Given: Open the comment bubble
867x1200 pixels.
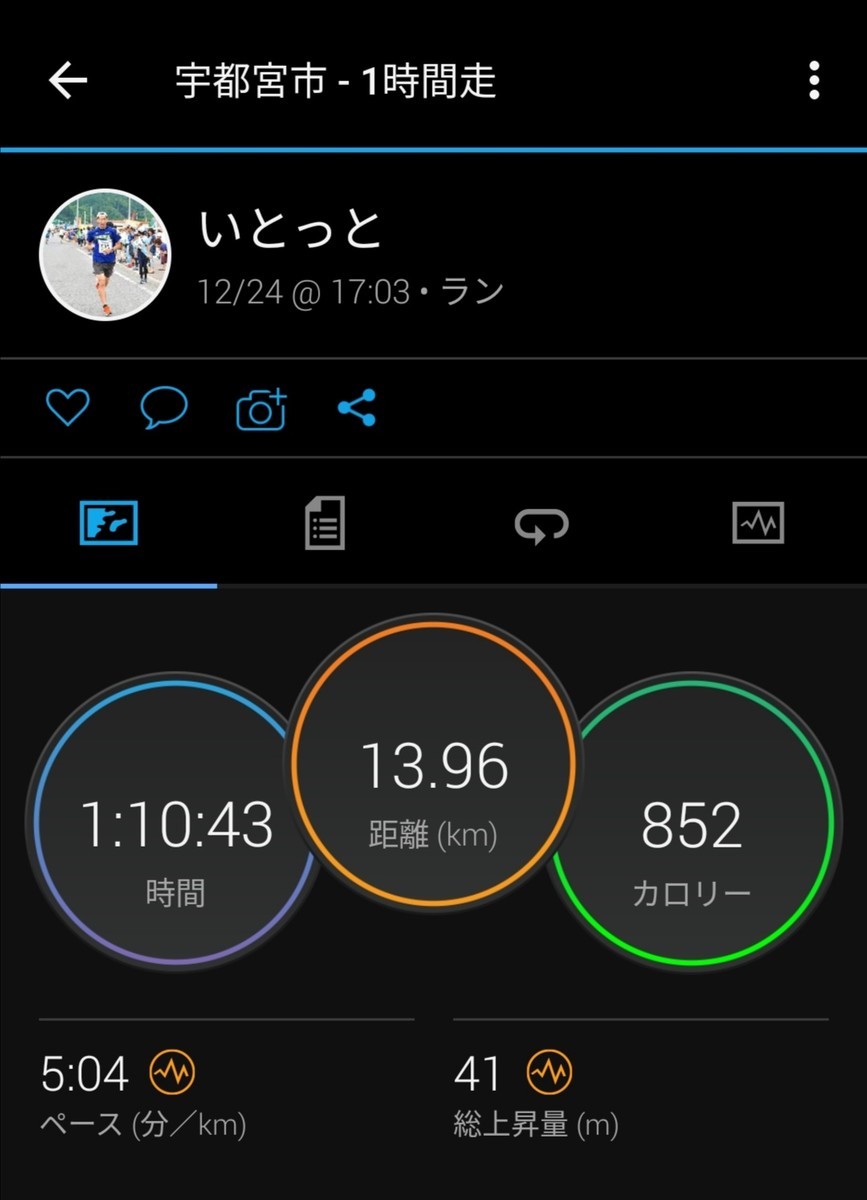Looking at the screenshot, I should tap(164, 408).
